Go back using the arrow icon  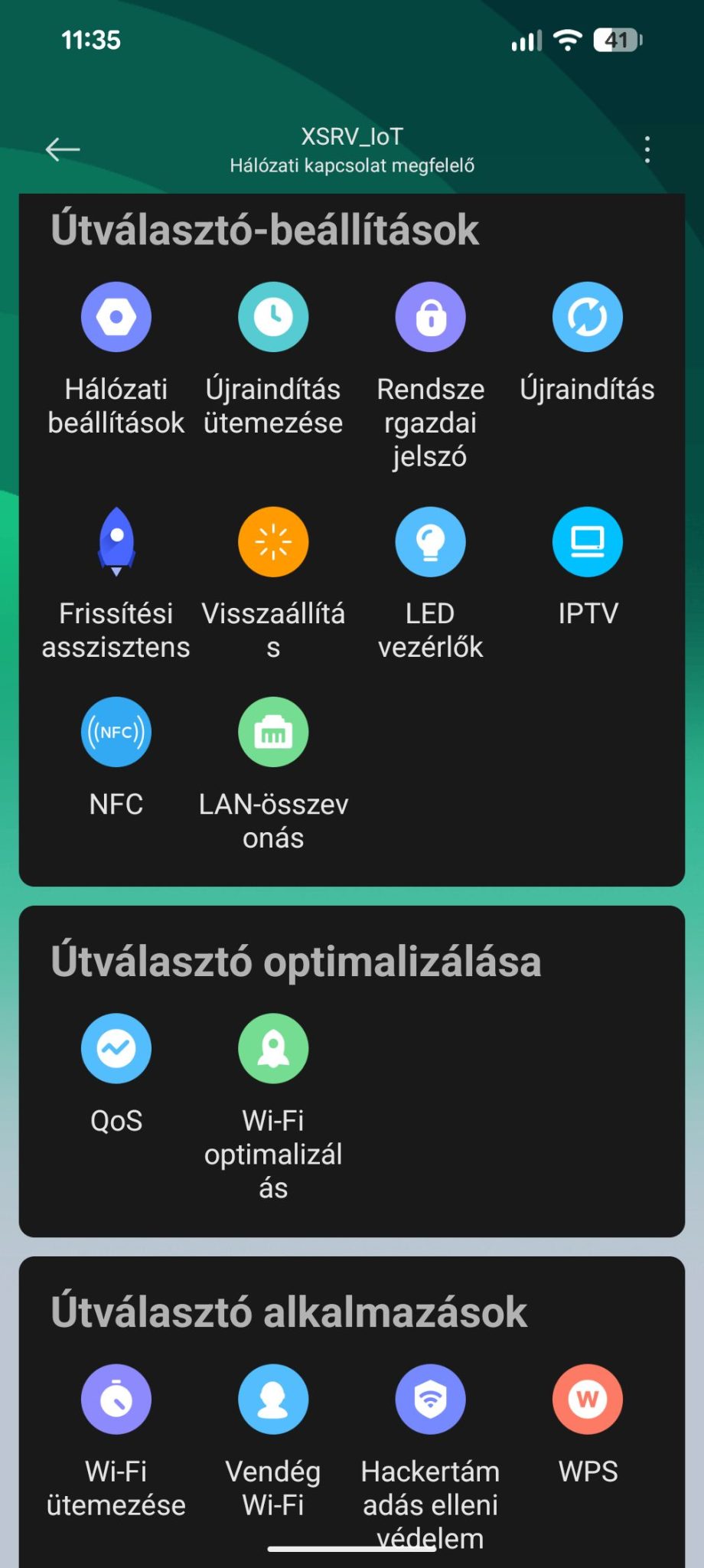(x=63, y=149)
